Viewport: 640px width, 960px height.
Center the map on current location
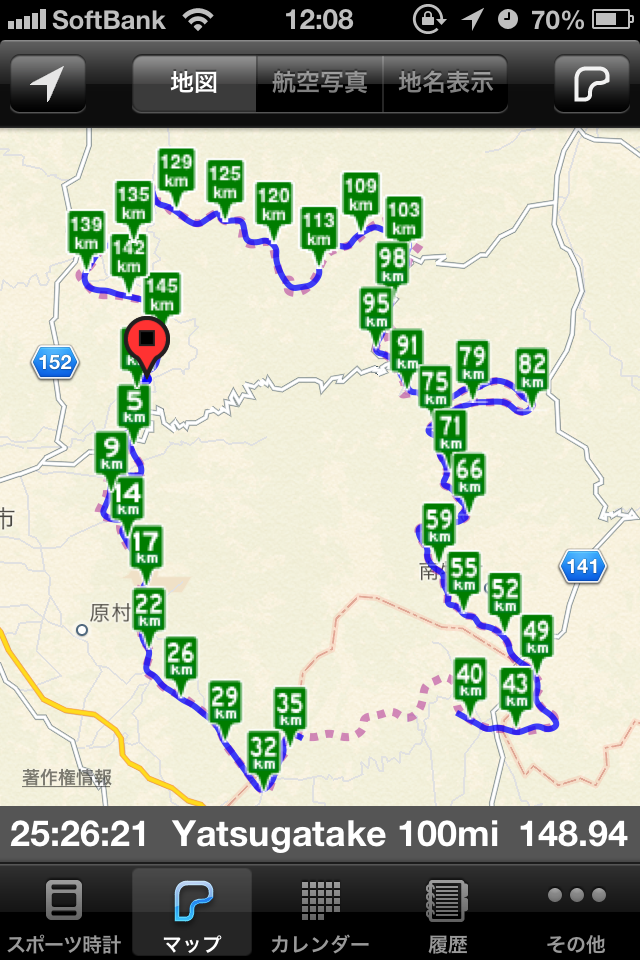pos(47,85)
